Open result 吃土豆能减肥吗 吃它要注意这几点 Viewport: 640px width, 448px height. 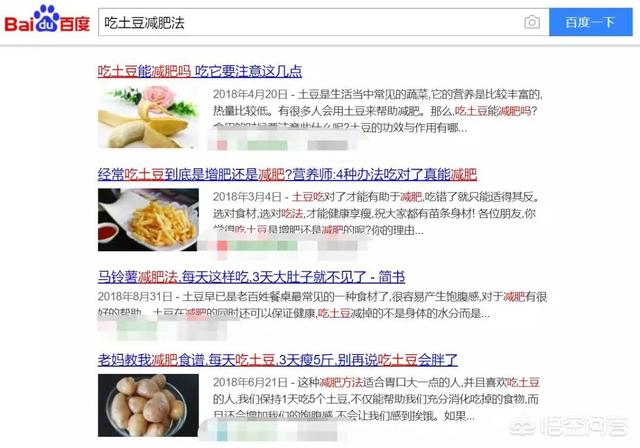pyautogui.click(x=200, y=71)
